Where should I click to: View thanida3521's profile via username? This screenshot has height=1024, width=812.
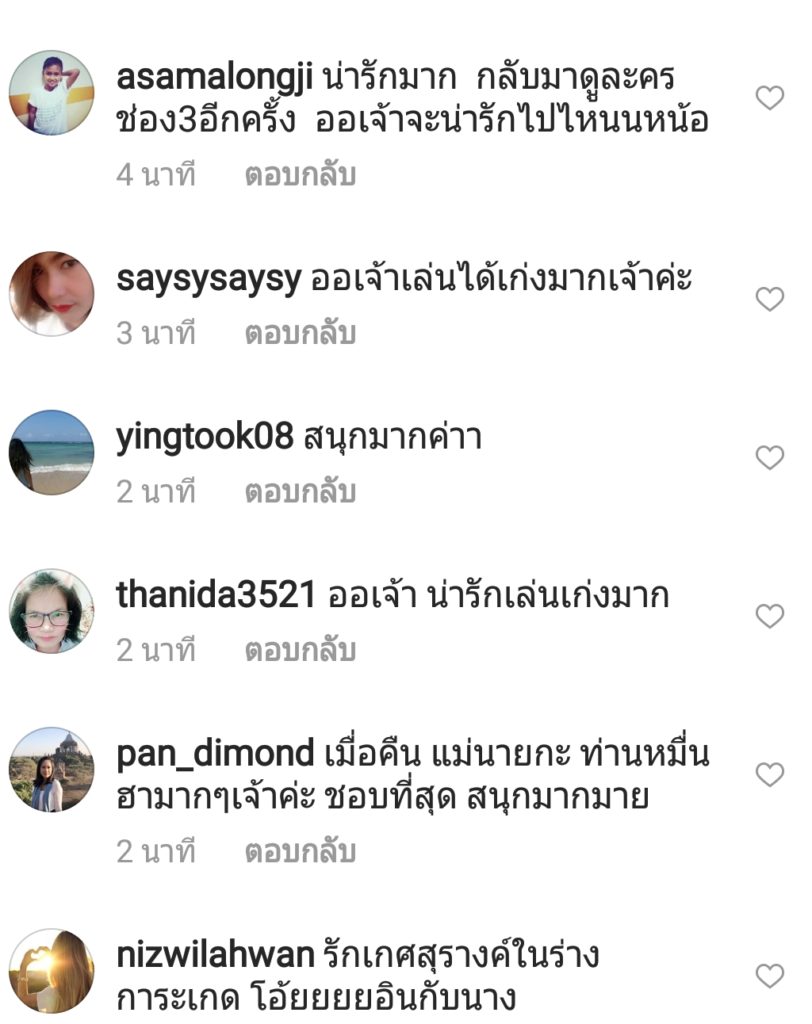pyautogui.click(x=216, y=596)
